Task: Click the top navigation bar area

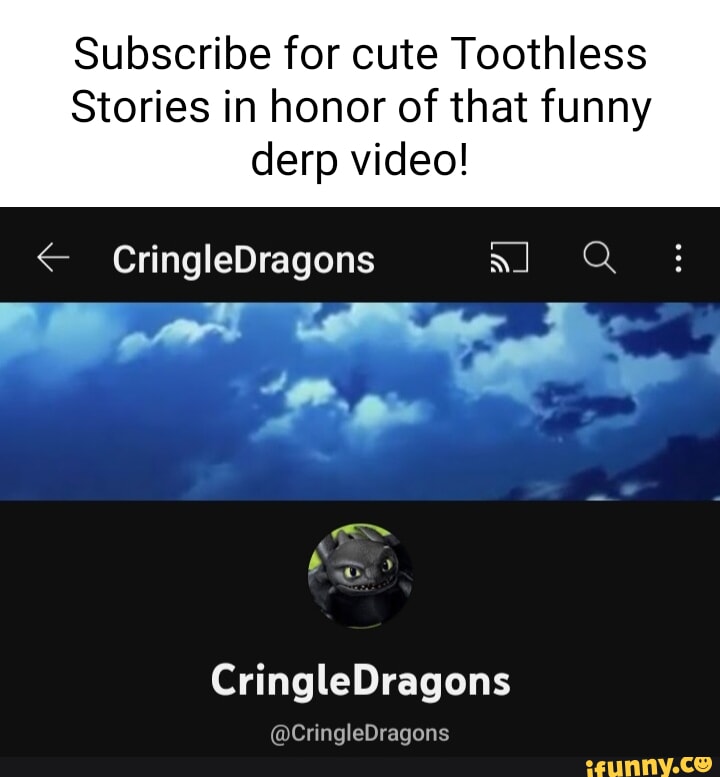Action: (360, 257)
